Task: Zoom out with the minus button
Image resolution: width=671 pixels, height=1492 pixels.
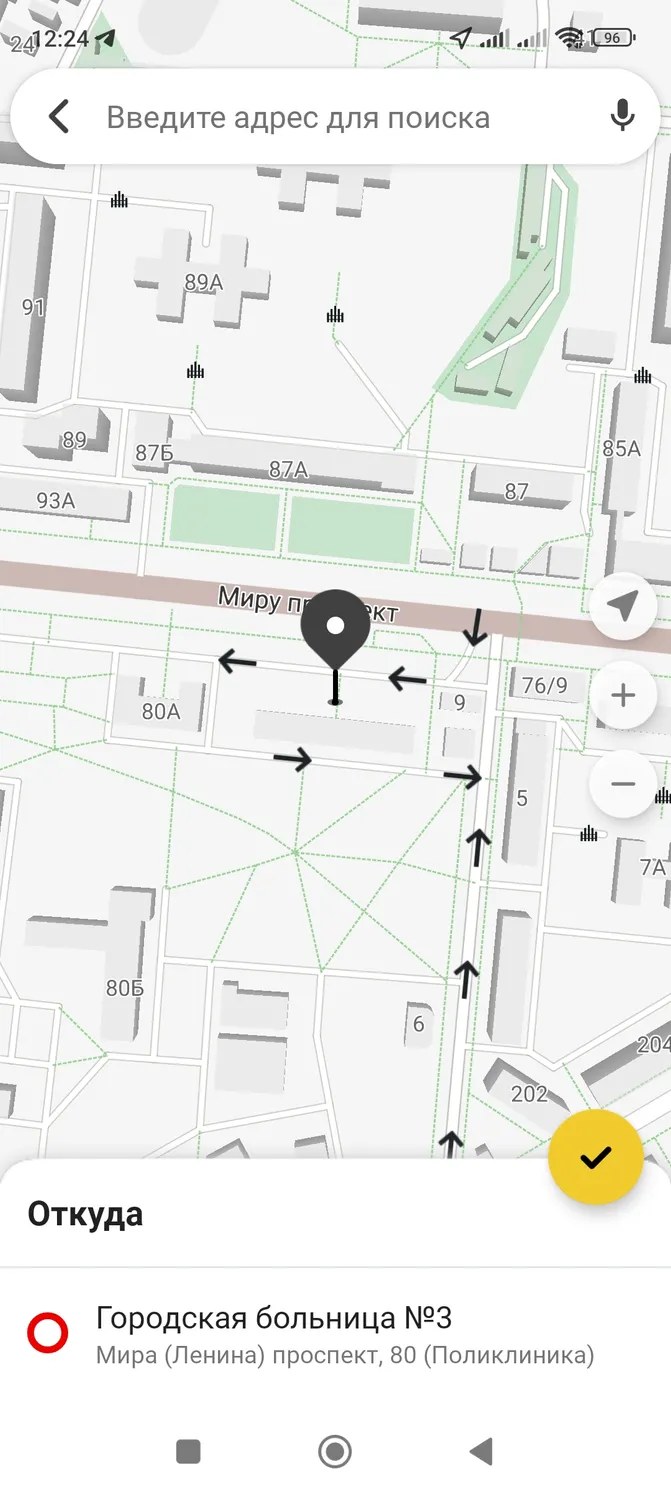Action: point(623,783)
